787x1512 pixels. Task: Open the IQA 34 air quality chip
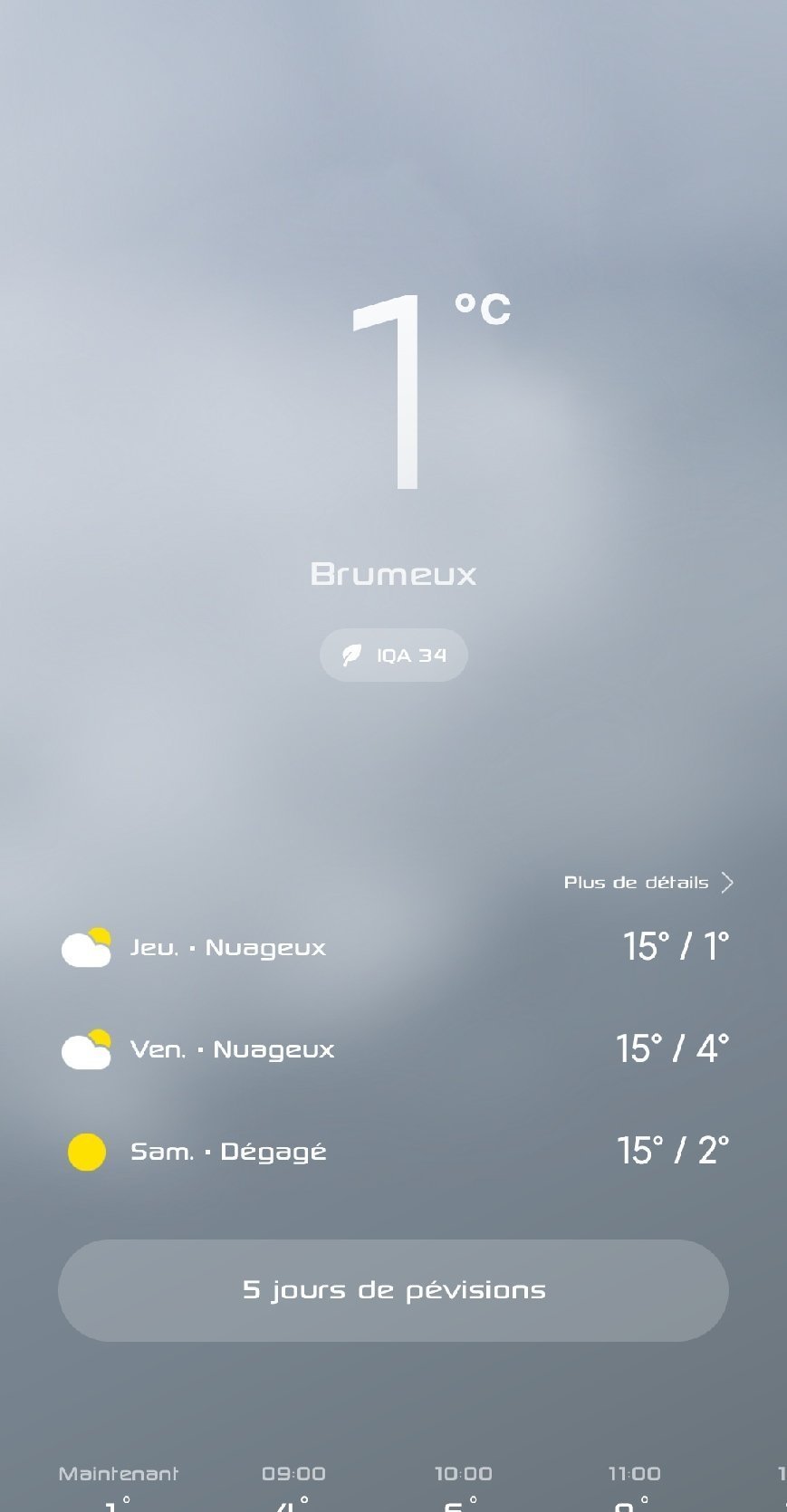(x=393, y=655)
